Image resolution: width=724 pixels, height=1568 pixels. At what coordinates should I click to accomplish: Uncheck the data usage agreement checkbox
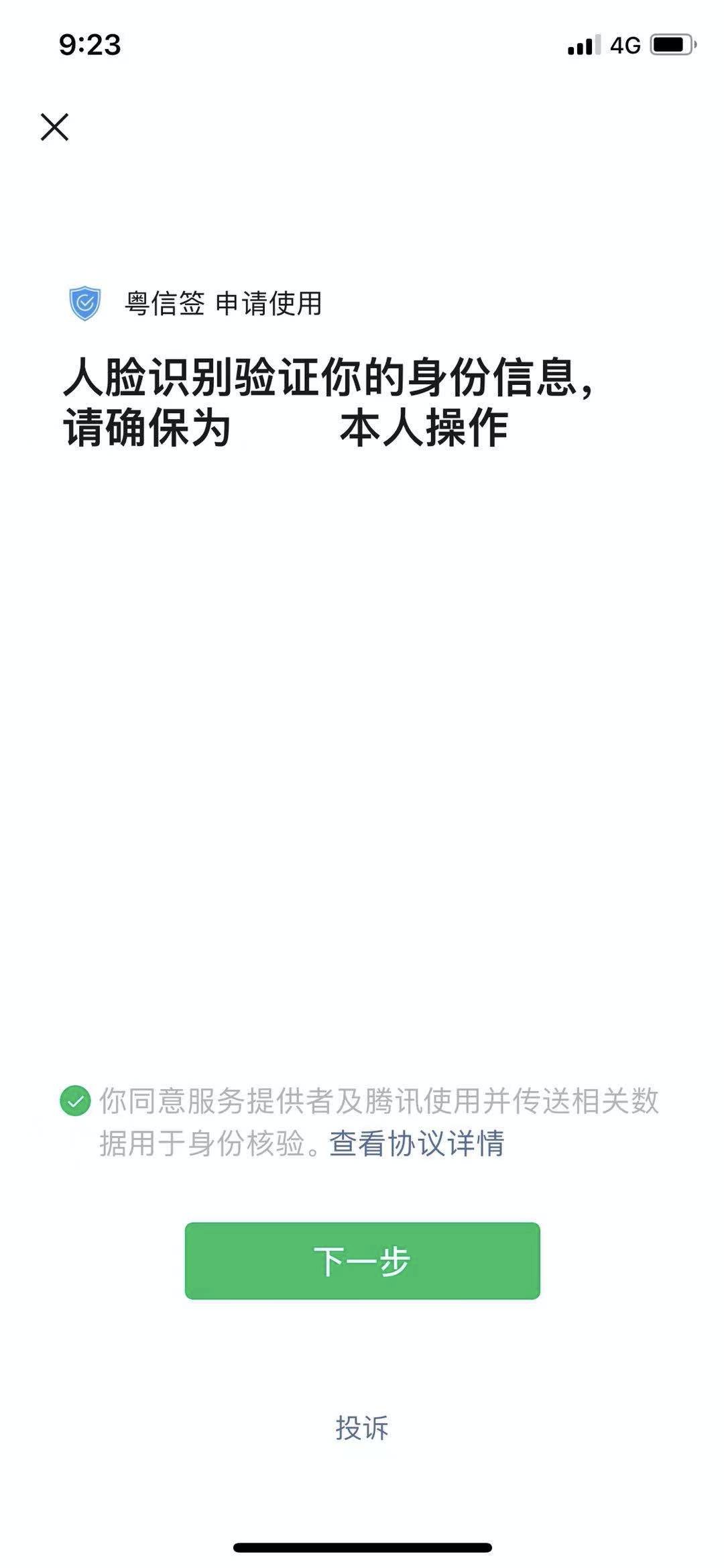click(x=75, y=1101)
